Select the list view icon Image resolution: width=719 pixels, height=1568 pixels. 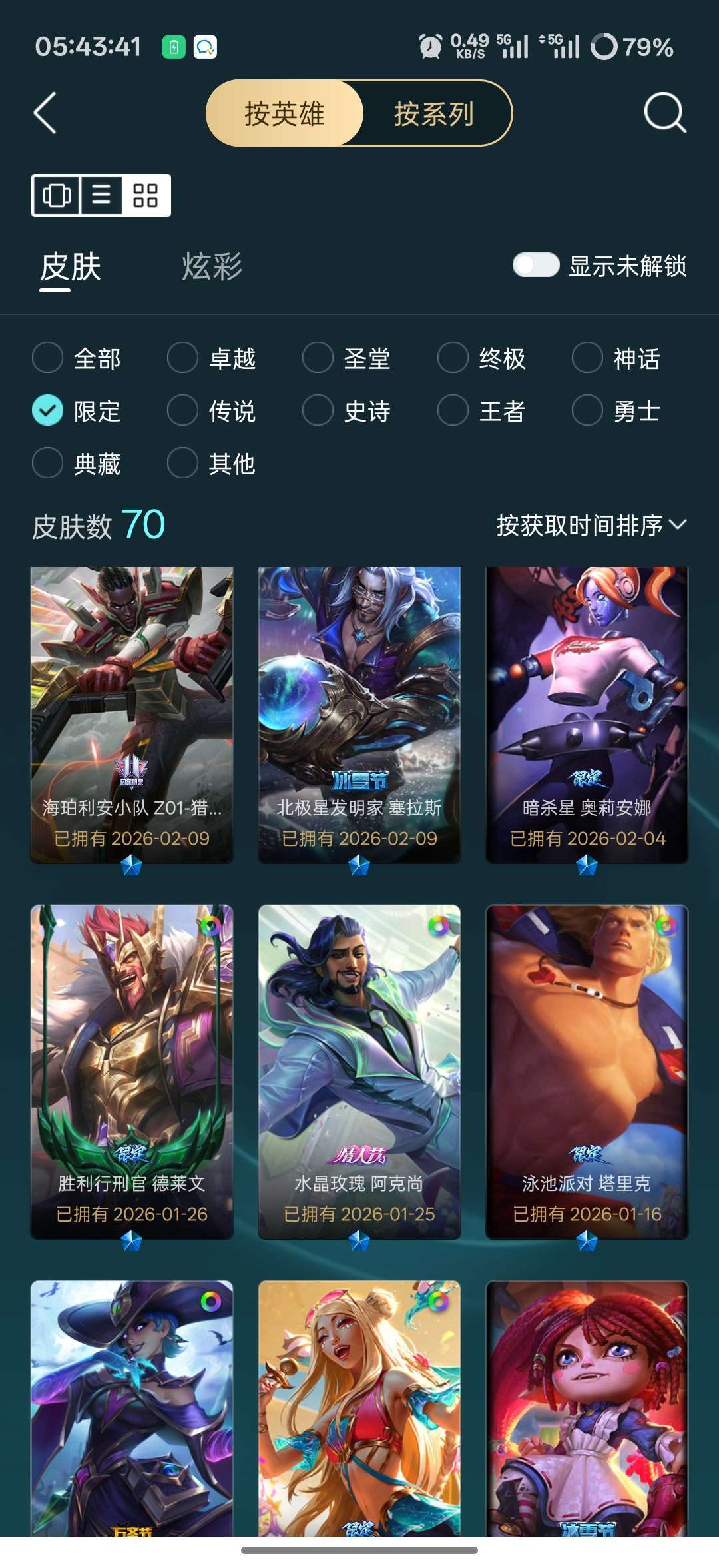pos(100,196)
